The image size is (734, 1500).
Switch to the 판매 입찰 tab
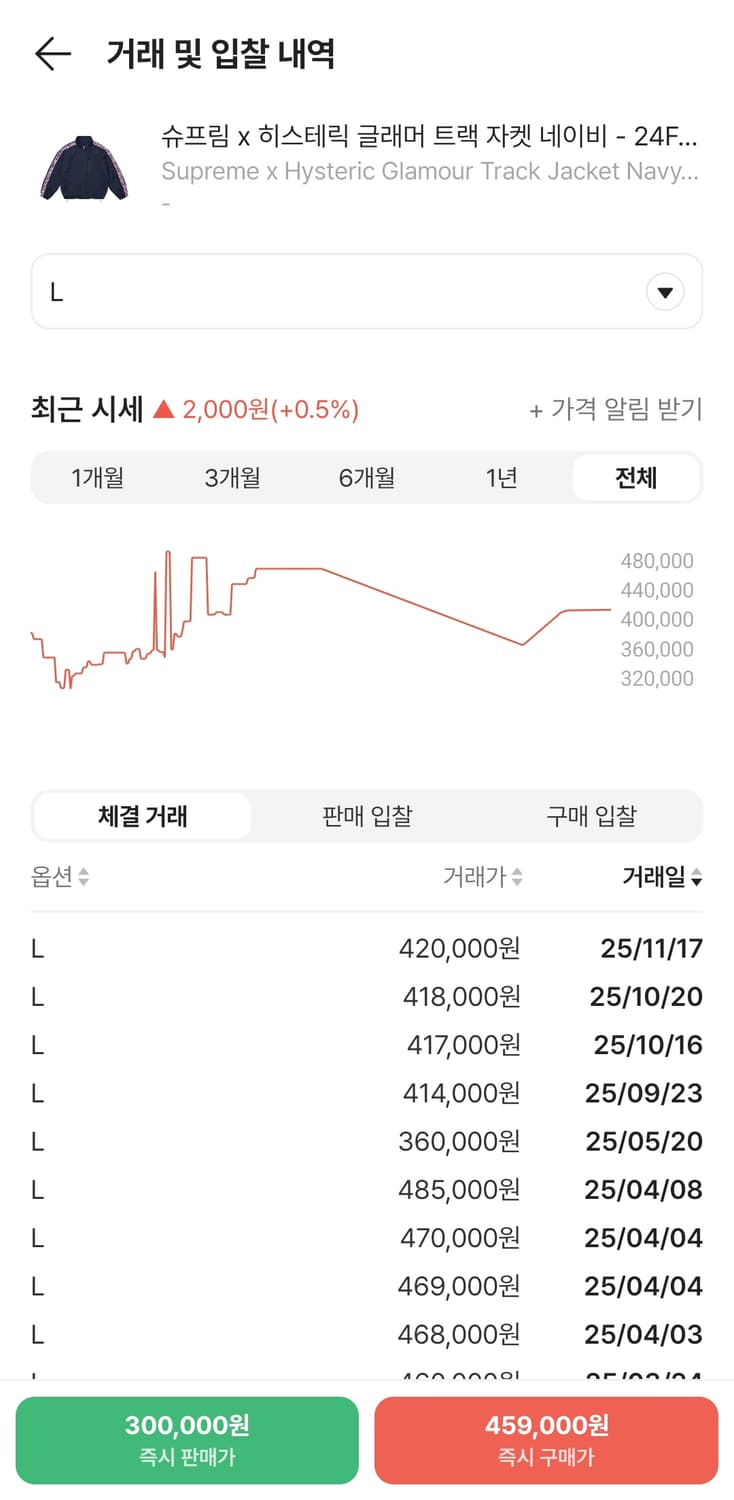[x=366, y=816]
